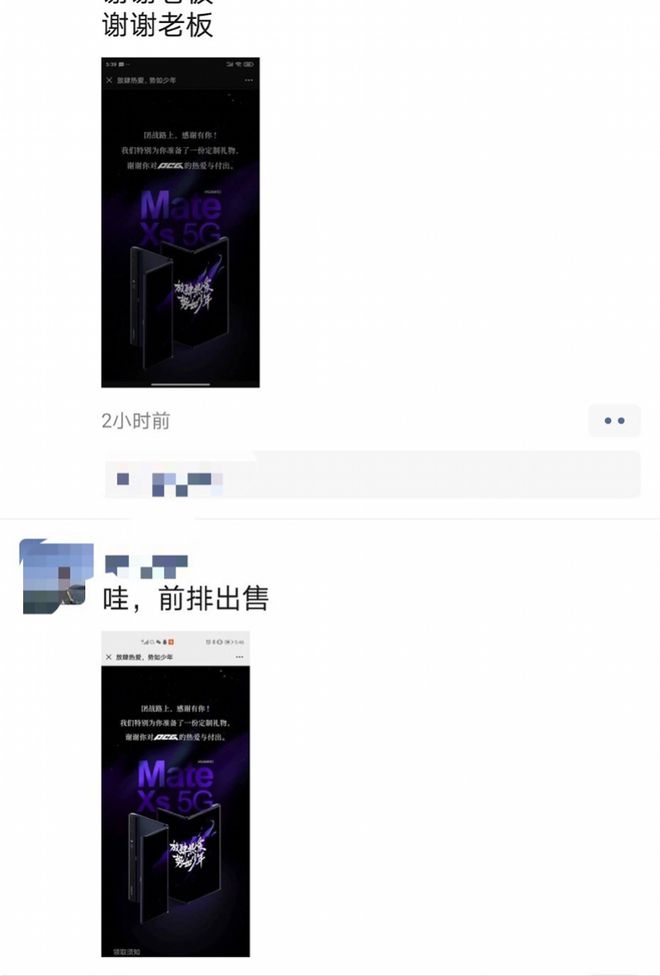Open the poster's name above '哇，前排出售'

pyautogui.click(x=147, y=566)
